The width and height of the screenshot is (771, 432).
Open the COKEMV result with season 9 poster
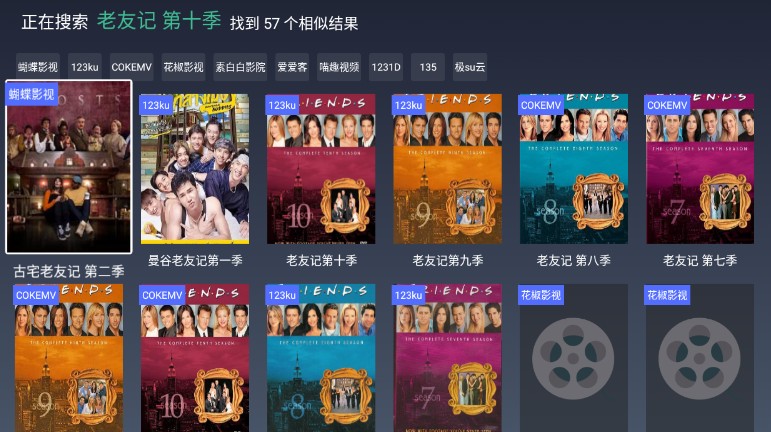(69, 358)
